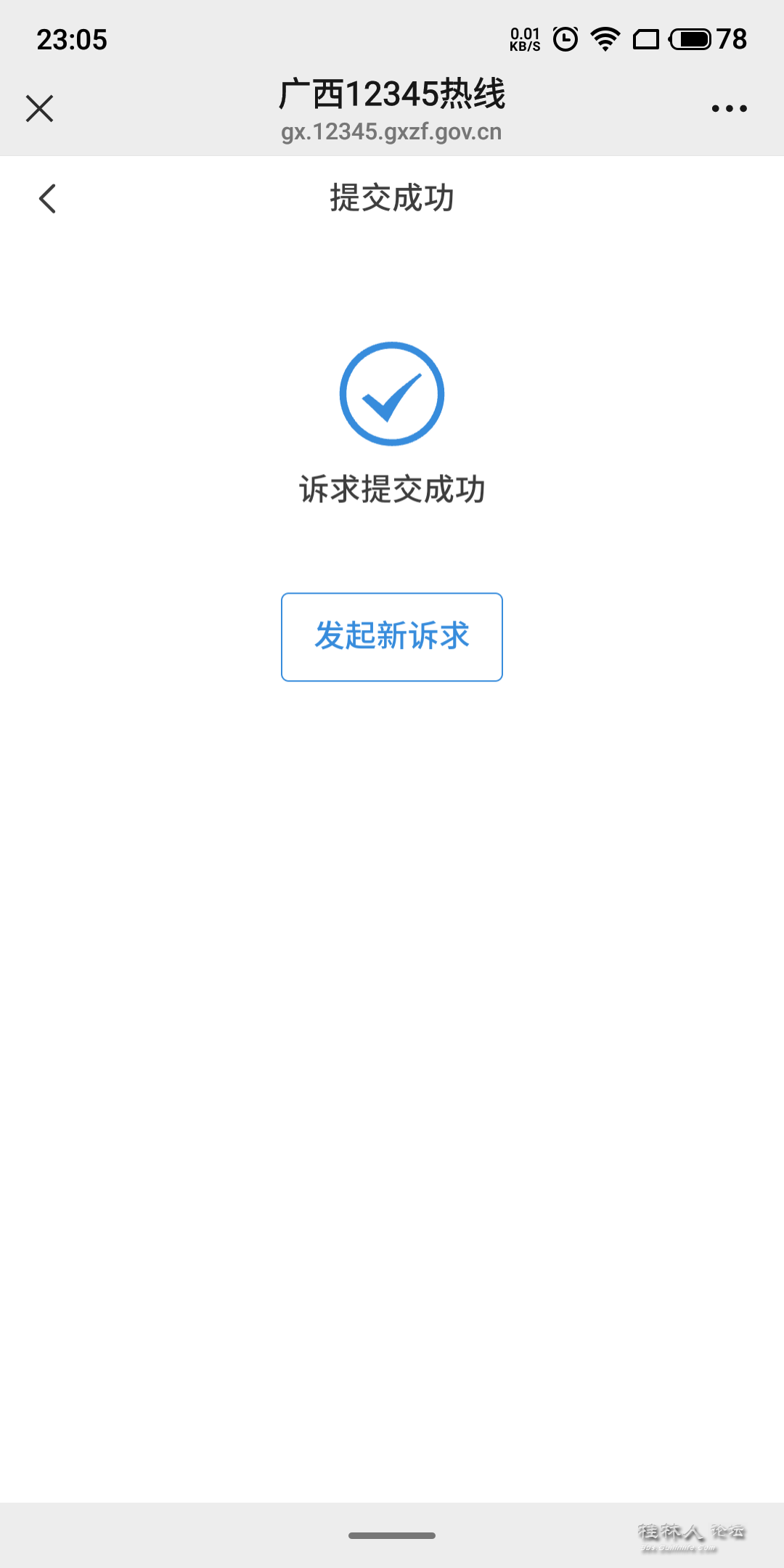The image size is (784, 1568).
Task: Click the Wi-Fi icon in status bar
Action: pos(605,38)
